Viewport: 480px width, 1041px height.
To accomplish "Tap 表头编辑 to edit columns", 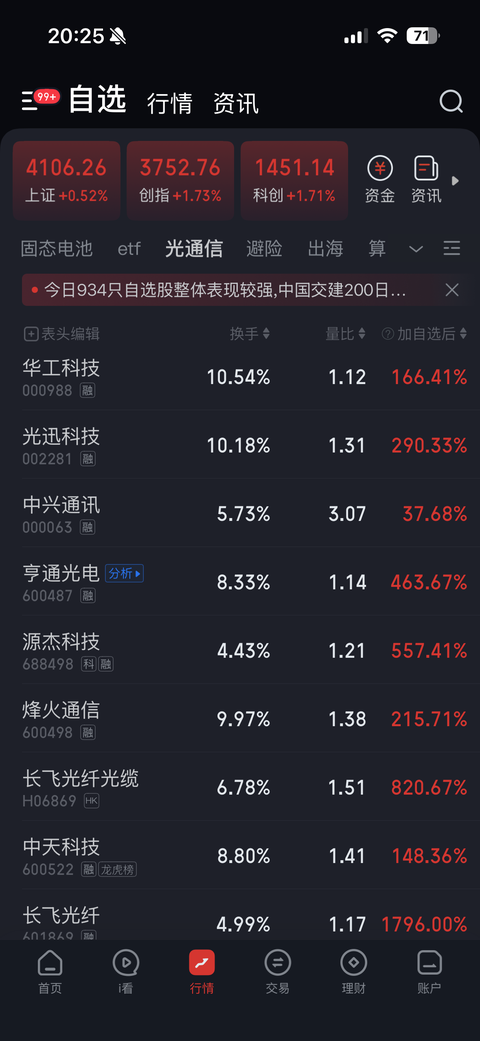I will pos(62,334).
